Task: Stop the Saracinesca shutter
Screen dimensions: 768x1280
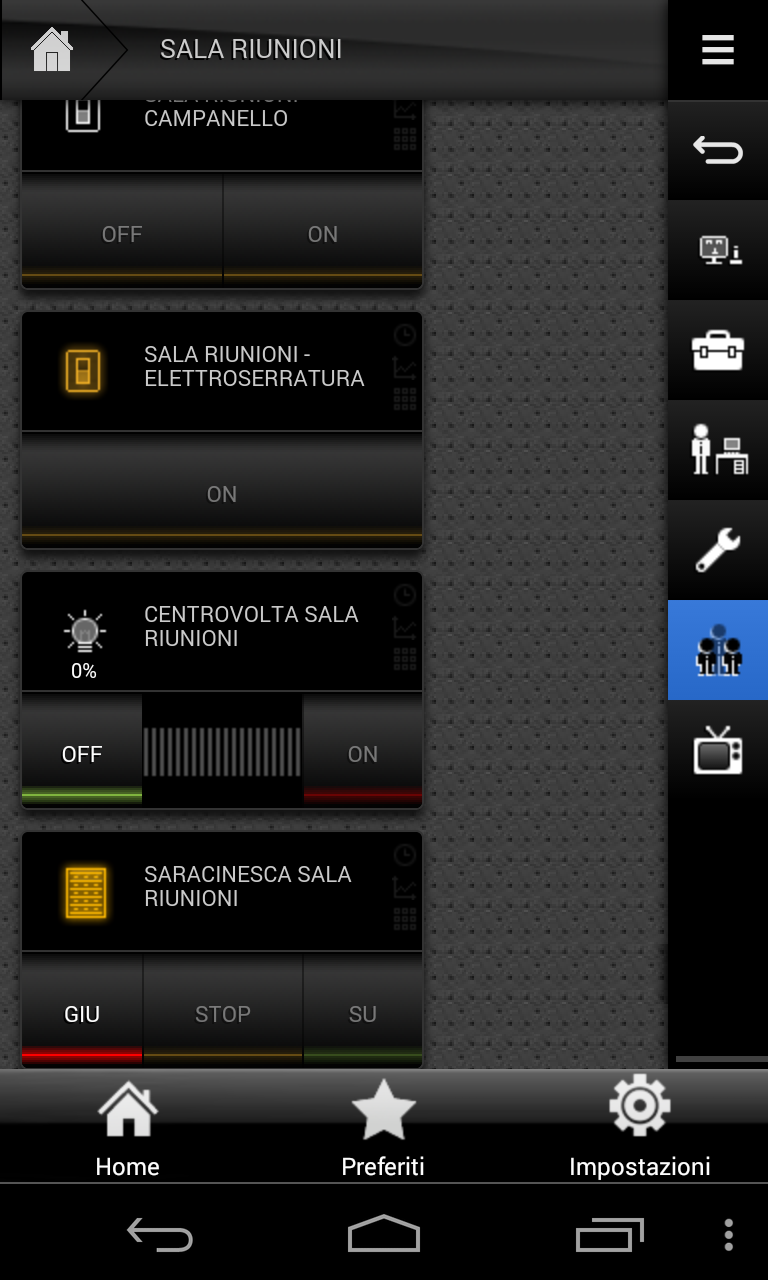Action: tap(222, 1014)
